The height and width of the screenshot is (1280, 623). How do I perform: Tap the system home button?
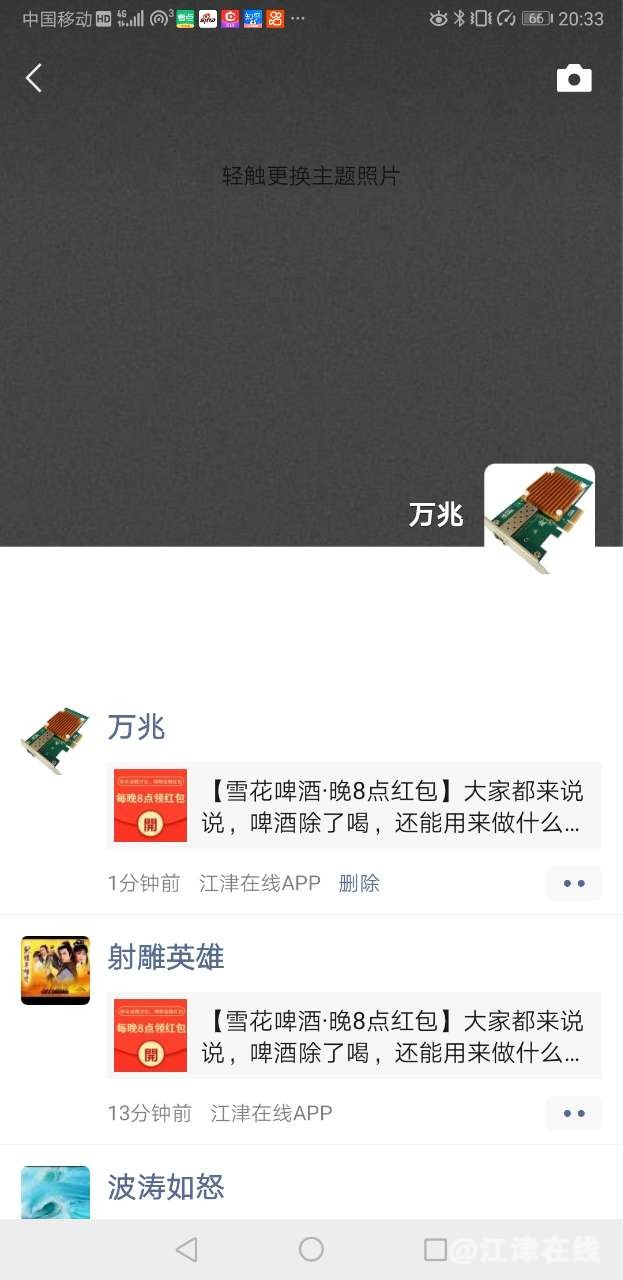tap(311, 1249)
